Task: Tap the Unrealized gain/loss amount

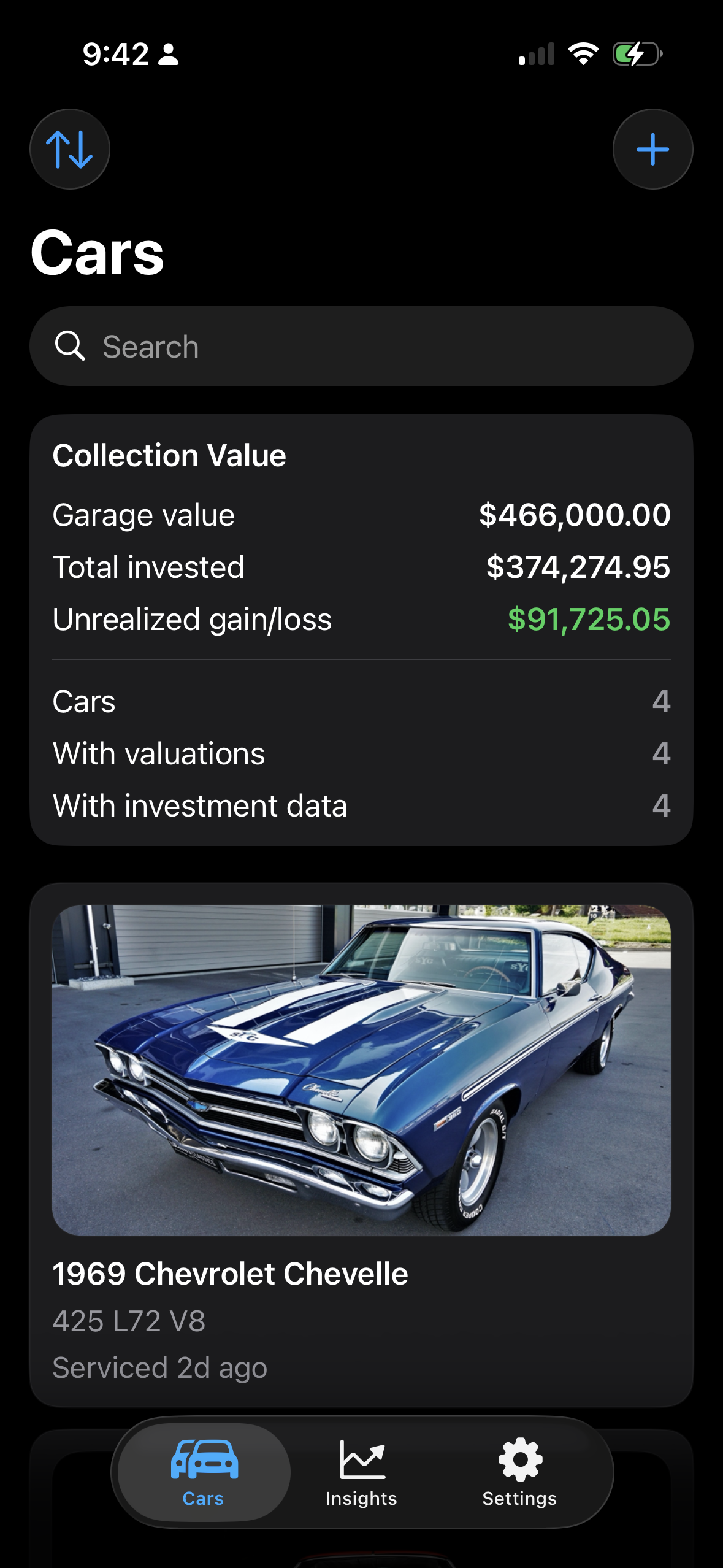Action: (589, 620)
